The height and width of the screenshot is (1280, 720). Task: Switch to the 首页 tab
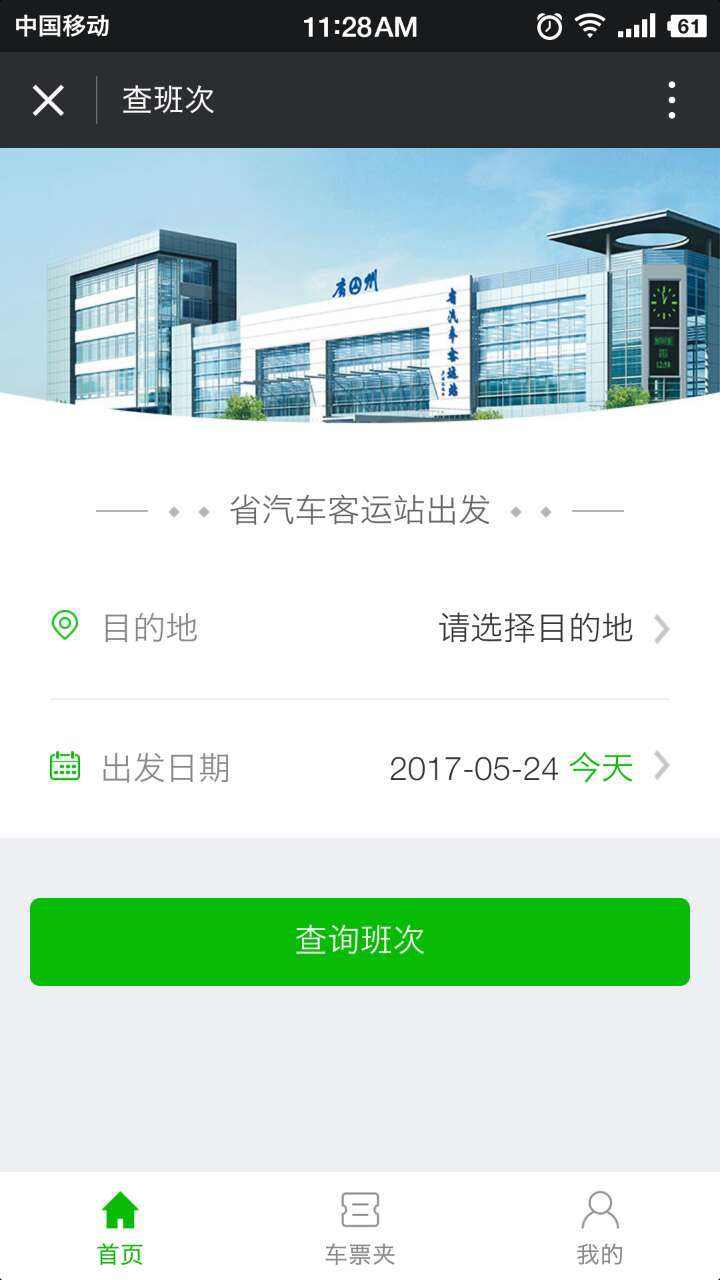(x=120, y=1226)
